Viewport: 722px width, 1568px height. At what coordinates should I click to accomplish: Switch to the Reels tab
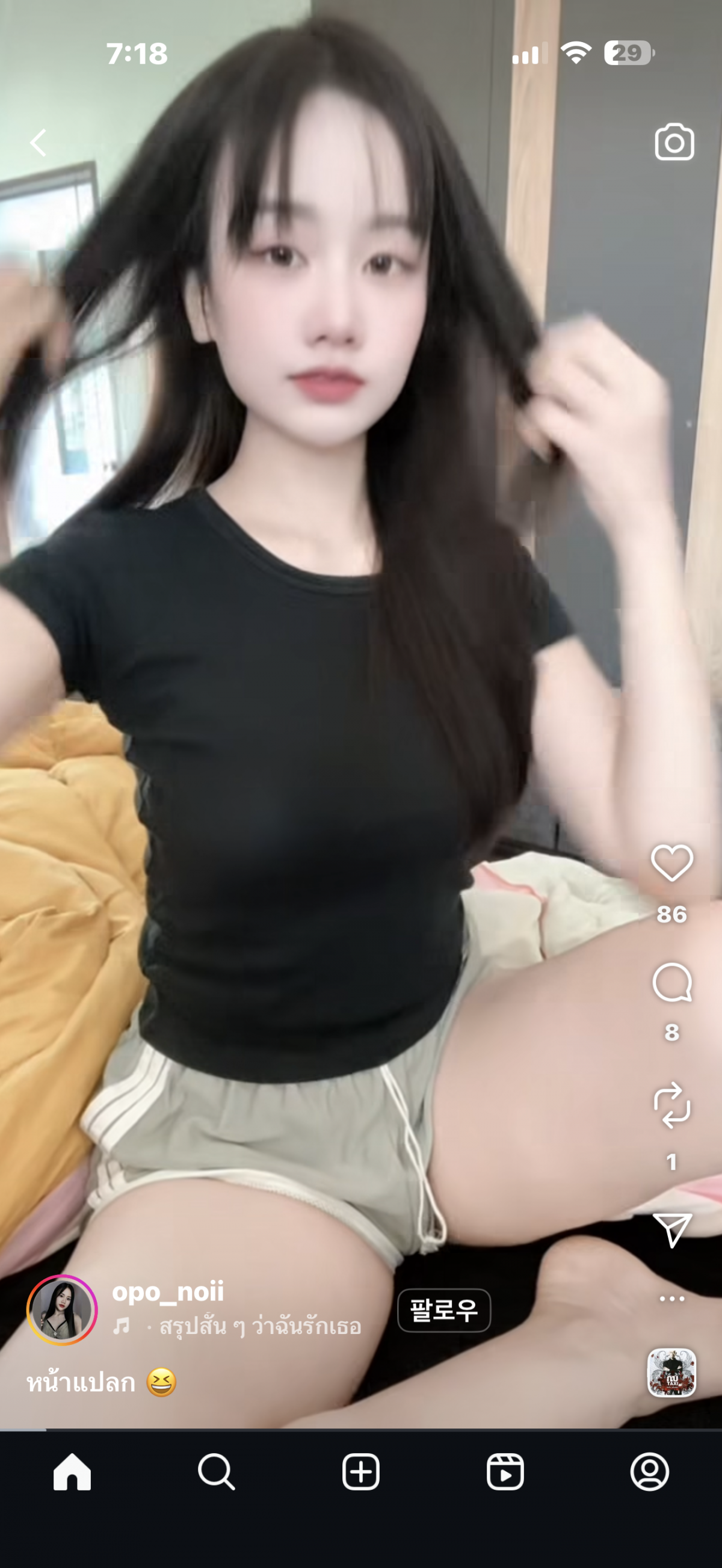(505, 1472)
